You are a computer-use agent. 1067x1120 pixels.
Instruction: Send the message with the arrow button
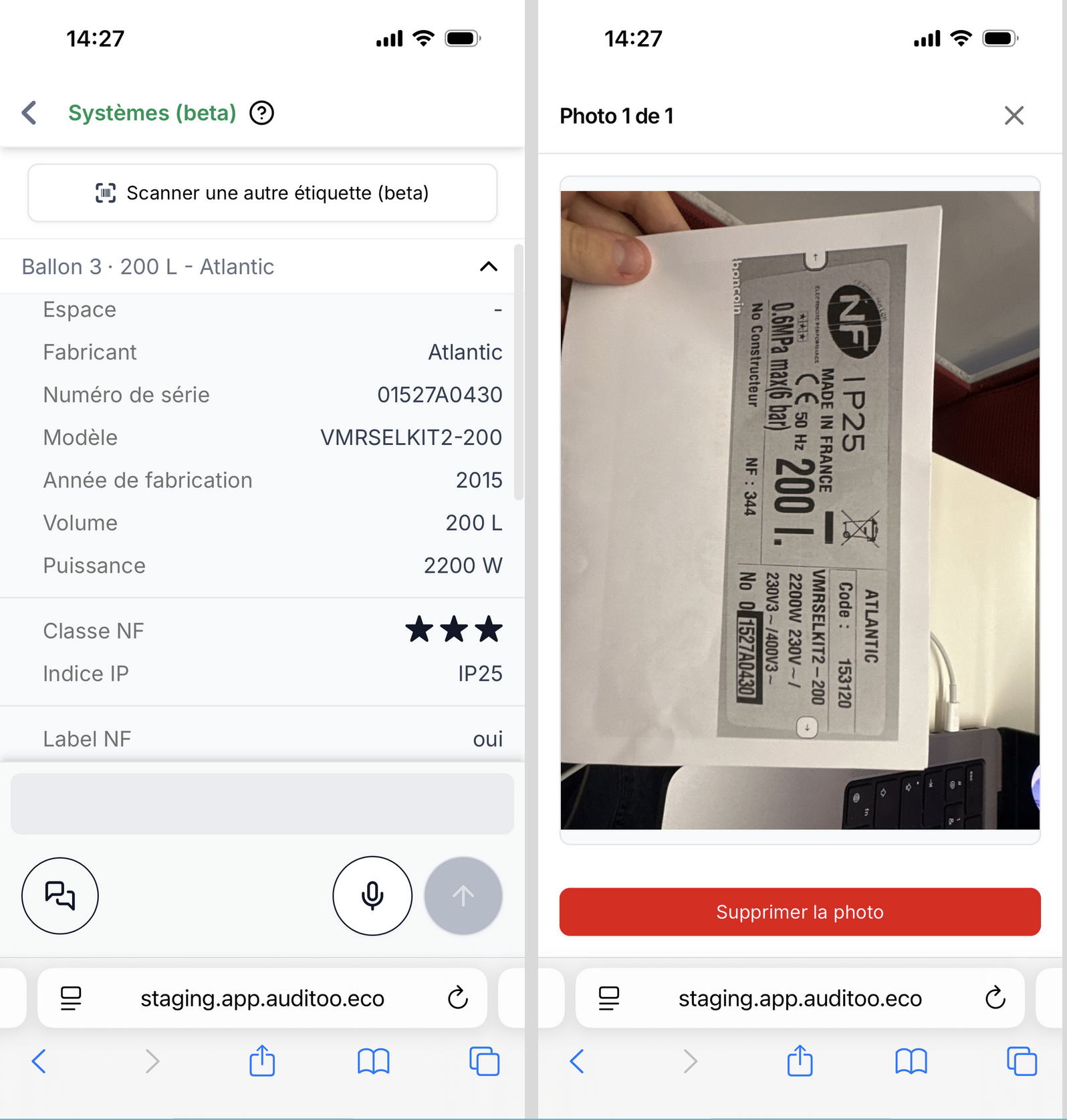click(463, 895)
